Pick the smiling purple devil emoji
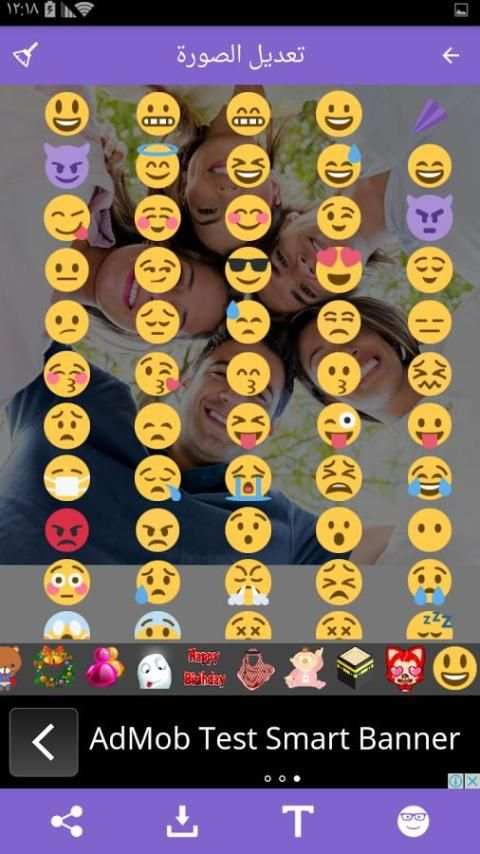The image size is (480, 854). click(66, 166)
